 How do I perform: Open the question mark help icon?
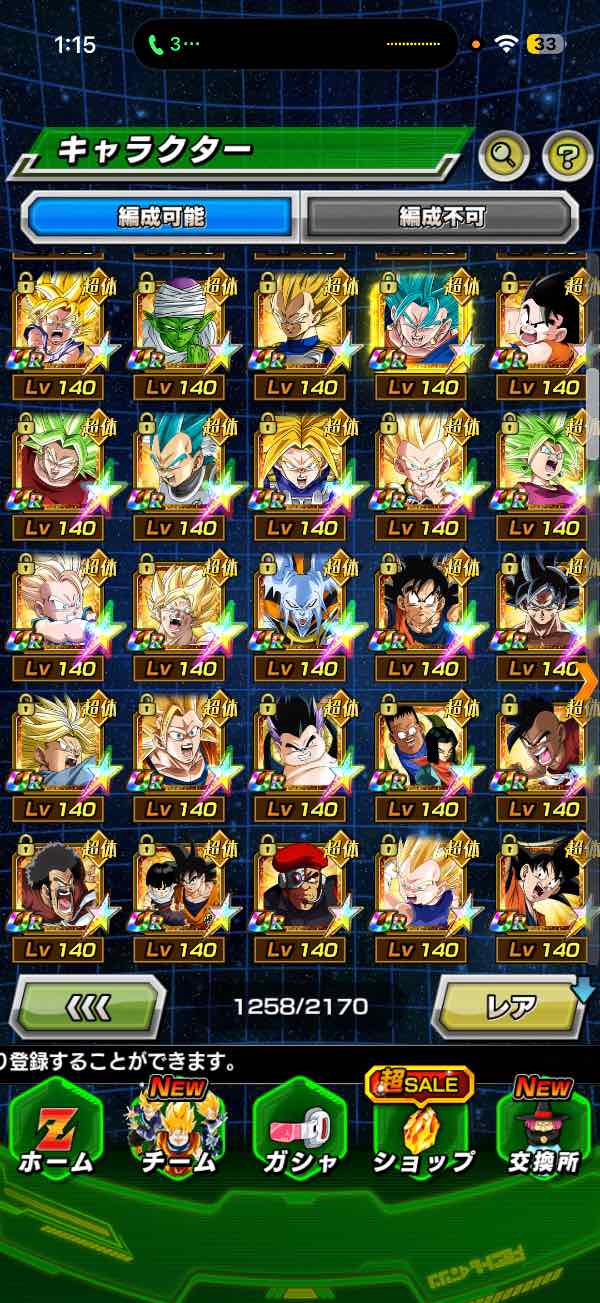pyautogui.click(x=566, y=155)
